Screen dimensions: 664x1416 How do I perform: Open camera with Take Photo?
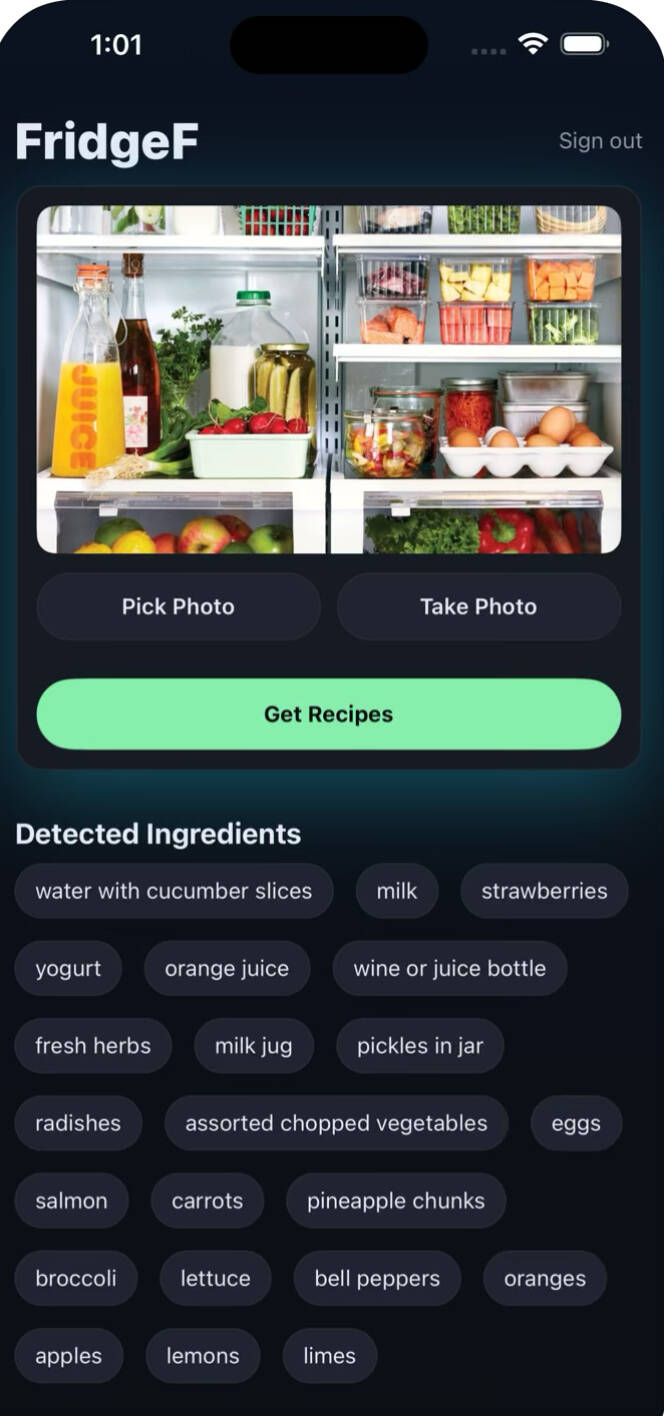tap(478, 606)
